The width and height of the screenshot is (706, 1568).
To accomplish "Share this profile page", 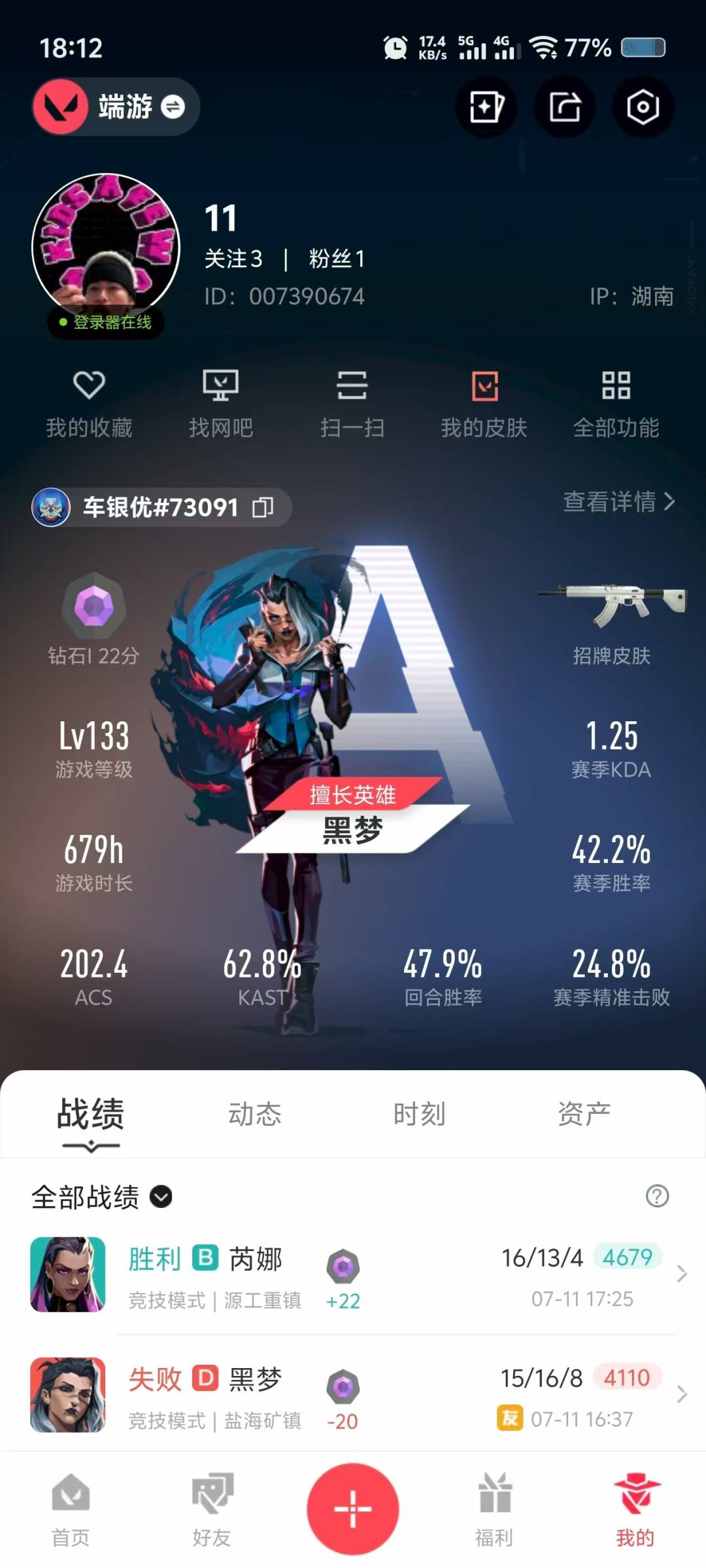I will tap(565, 107).
